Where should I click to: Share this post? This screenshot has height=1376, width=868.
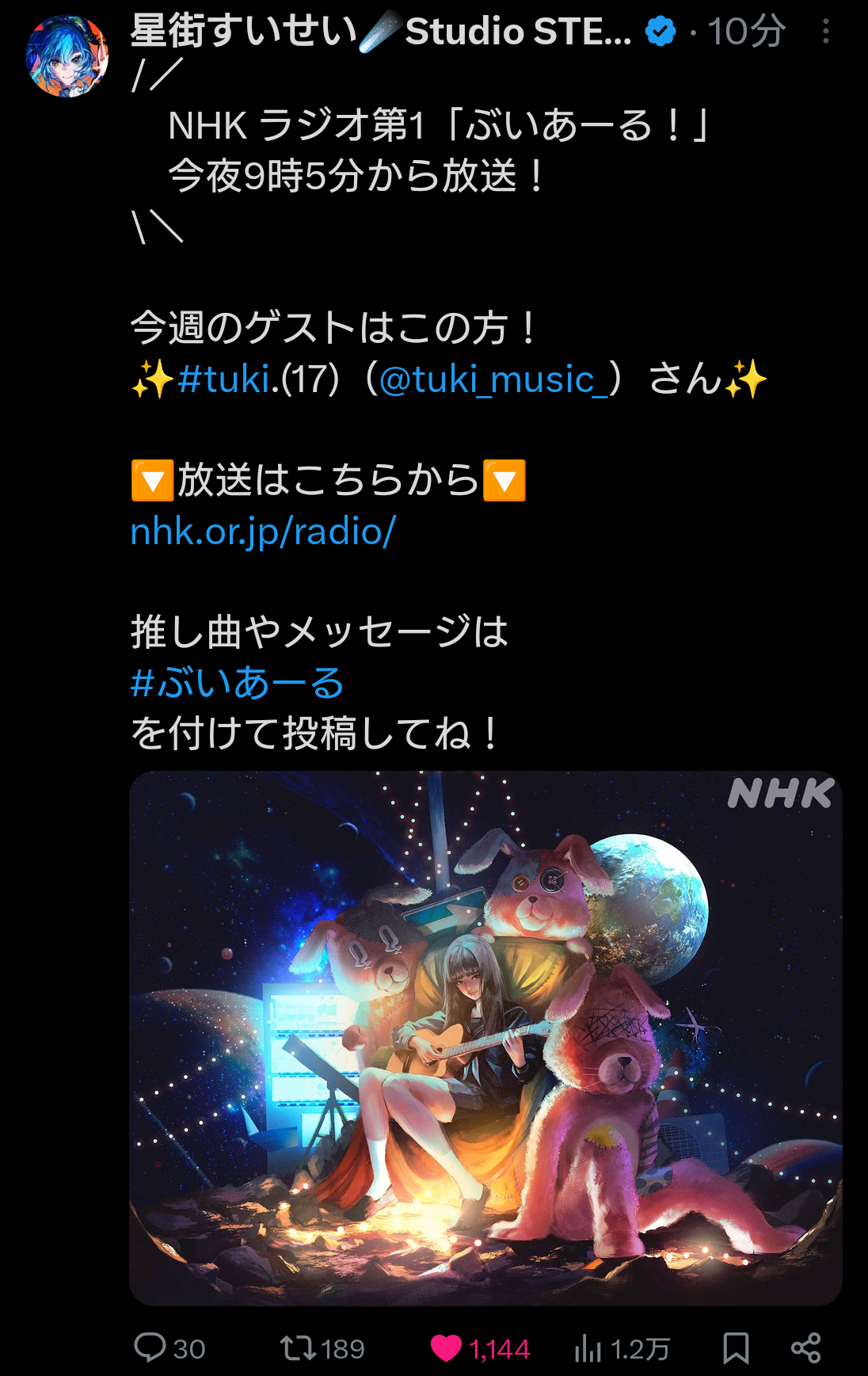coord(805,1347)
